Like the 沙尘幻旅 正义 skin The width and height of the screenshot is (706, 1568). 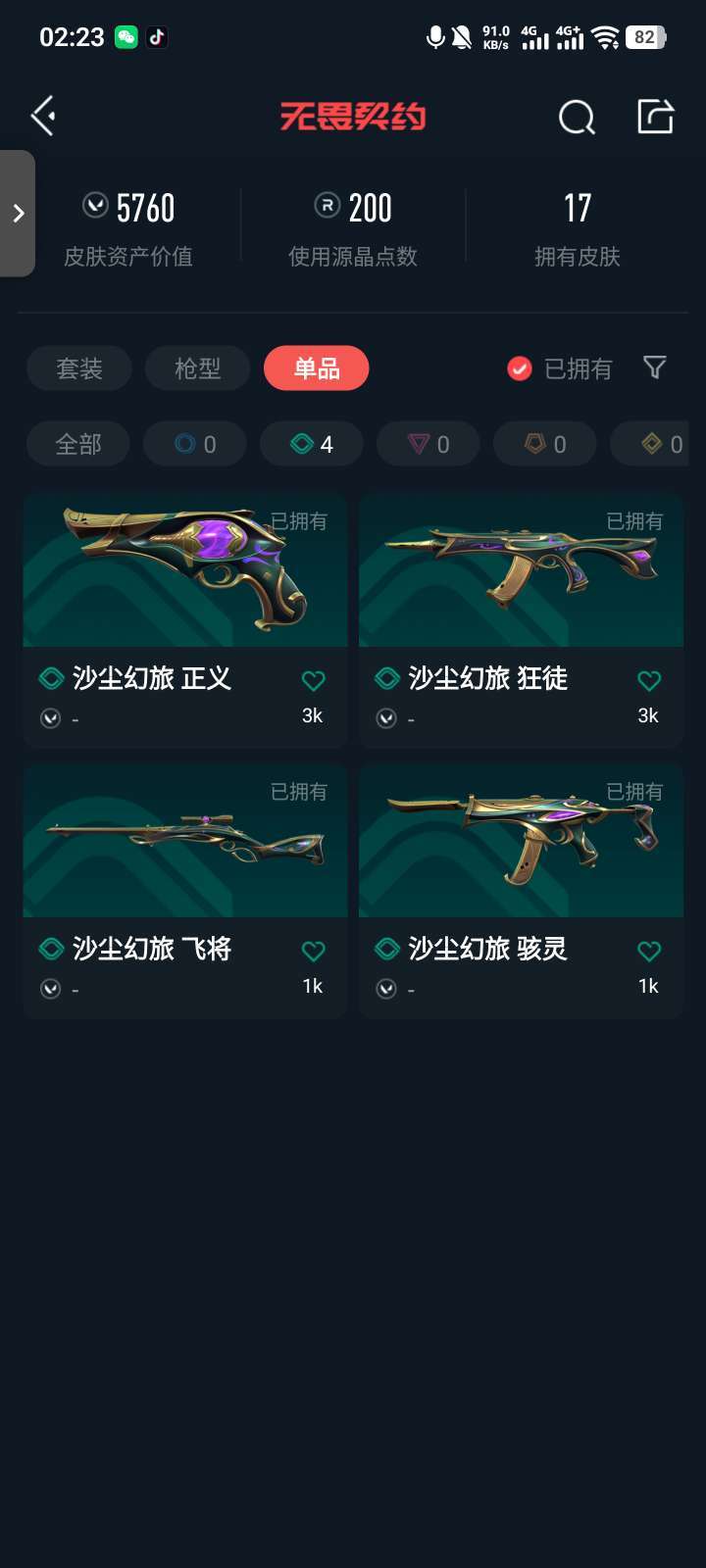(x=313, y=680)
